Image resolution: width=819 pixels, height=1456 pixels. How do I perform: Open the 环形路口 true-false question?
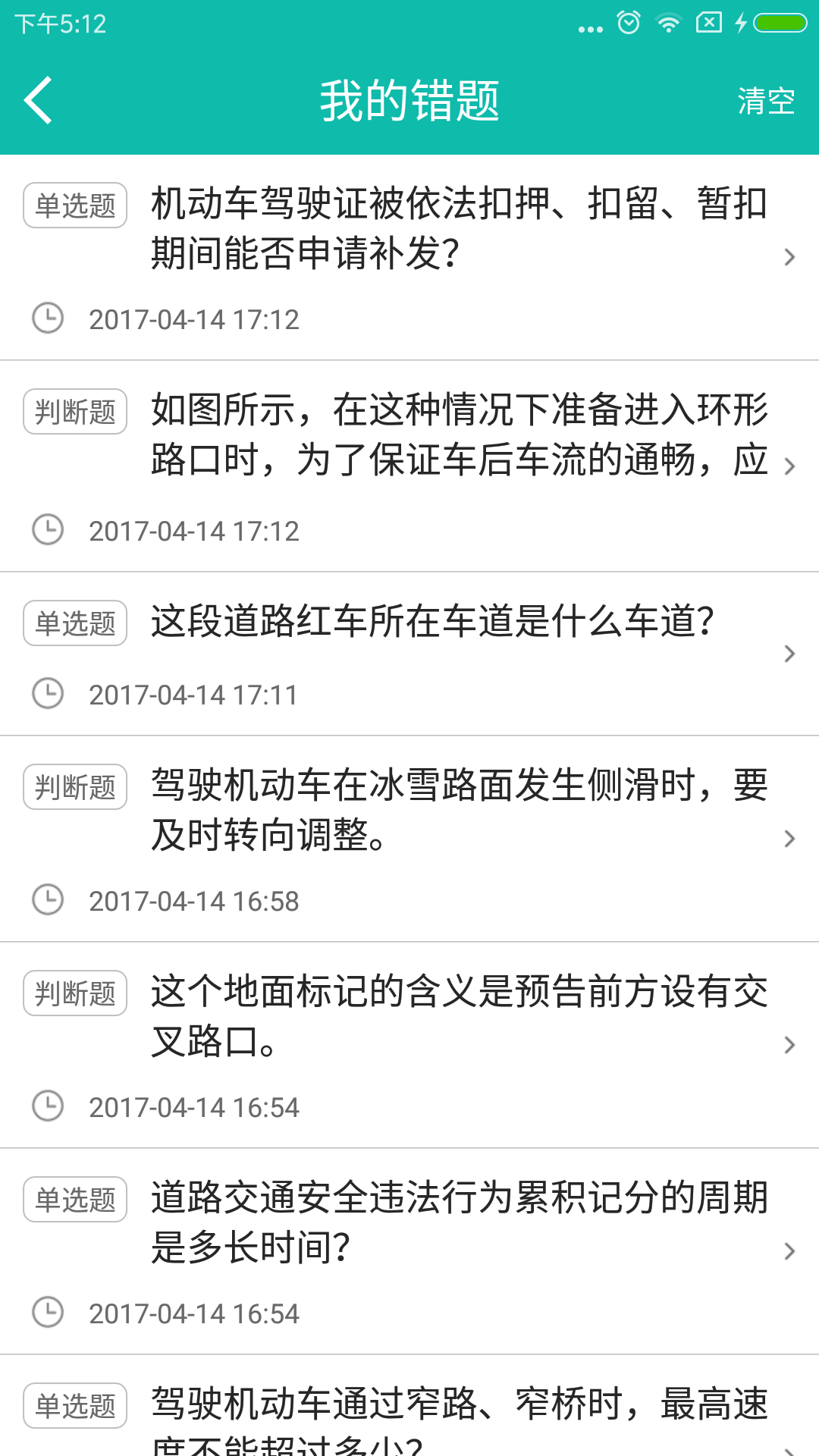coord(459,435)
